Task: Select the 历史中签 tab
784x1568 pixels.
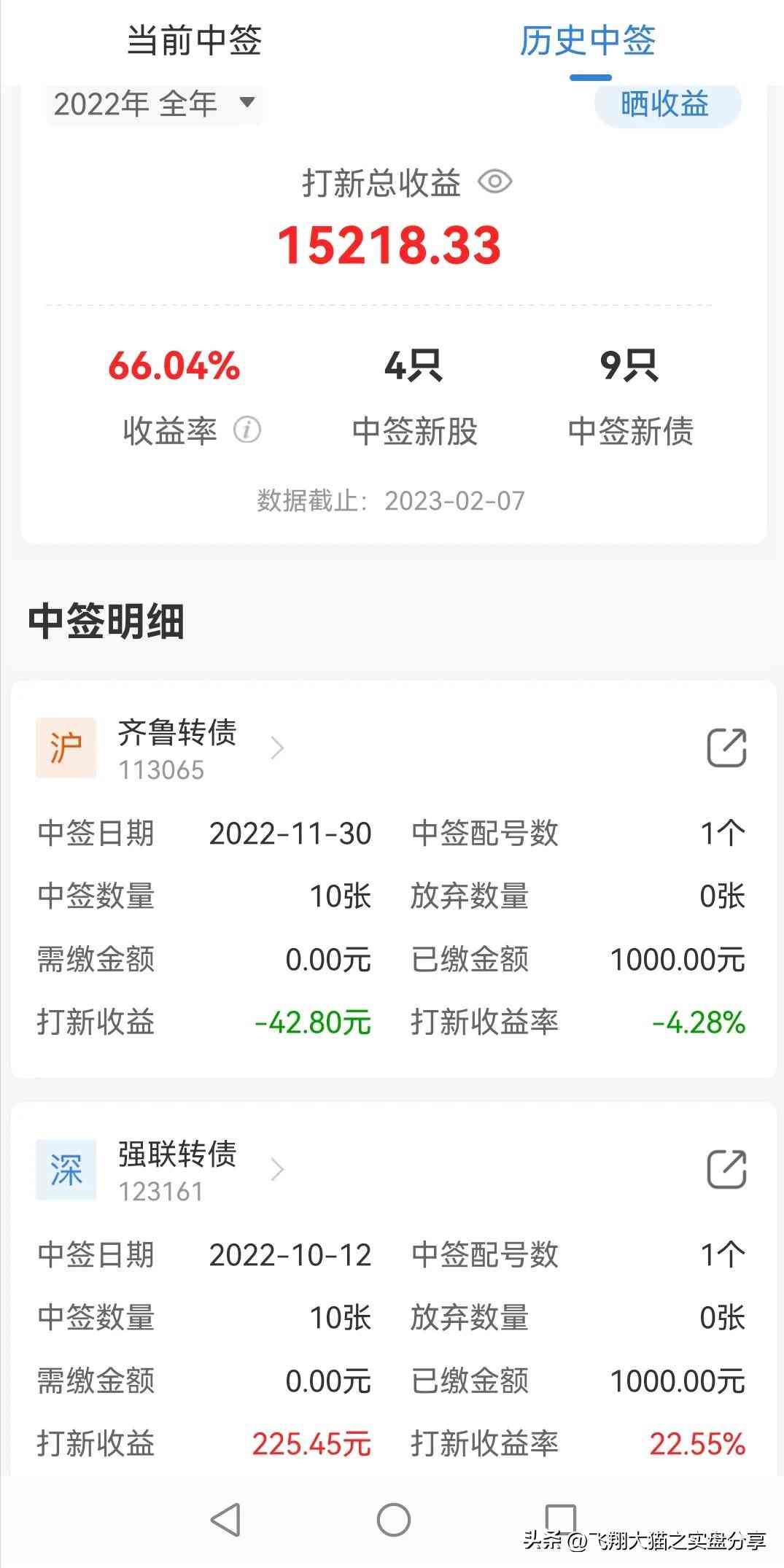Action: pos(588,40)
